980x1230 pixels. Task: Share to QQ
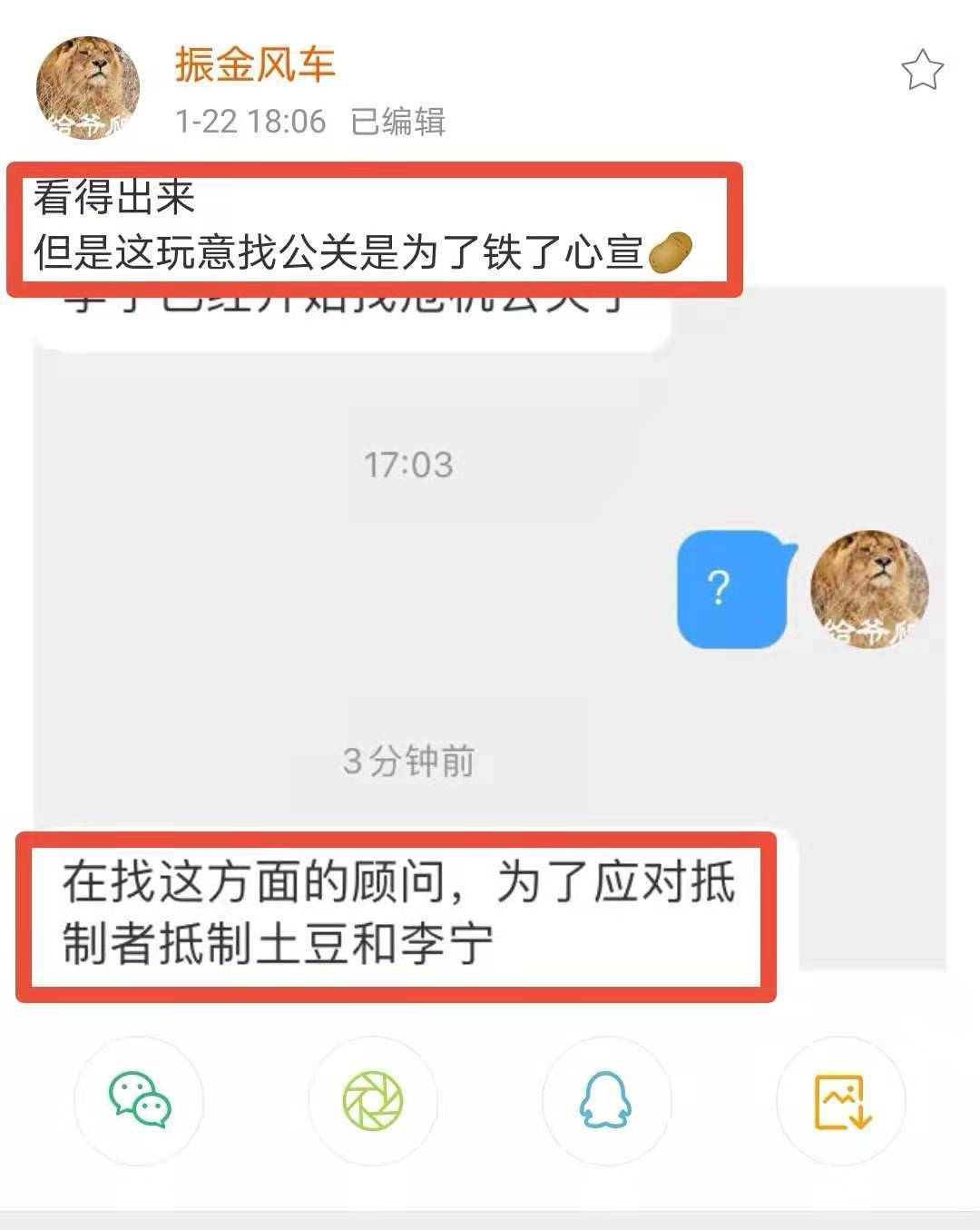coord(605,1100)
